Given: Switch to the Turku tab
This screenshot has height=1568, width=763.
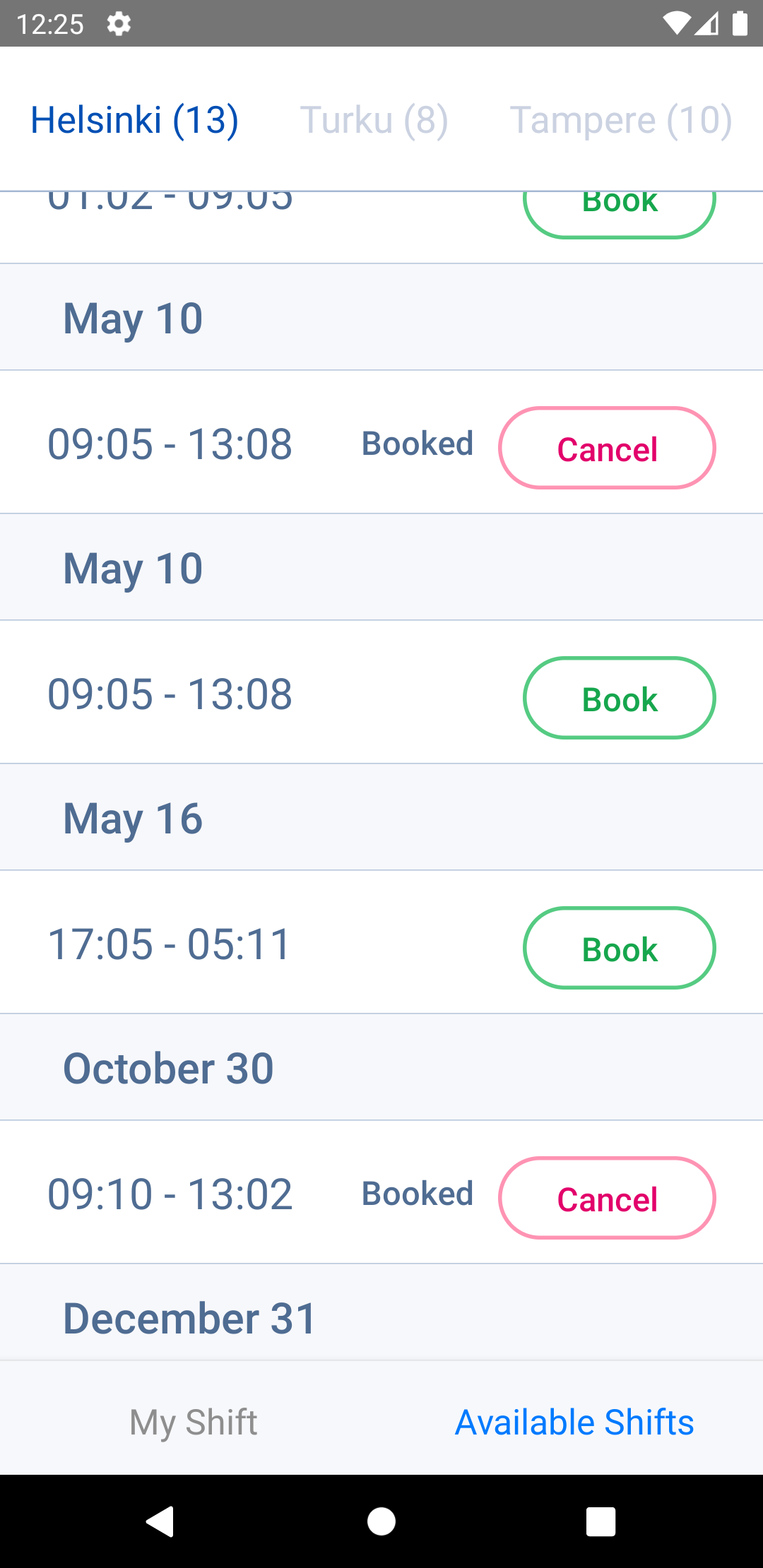Looking at the screenshot, I should coord(374,119).
